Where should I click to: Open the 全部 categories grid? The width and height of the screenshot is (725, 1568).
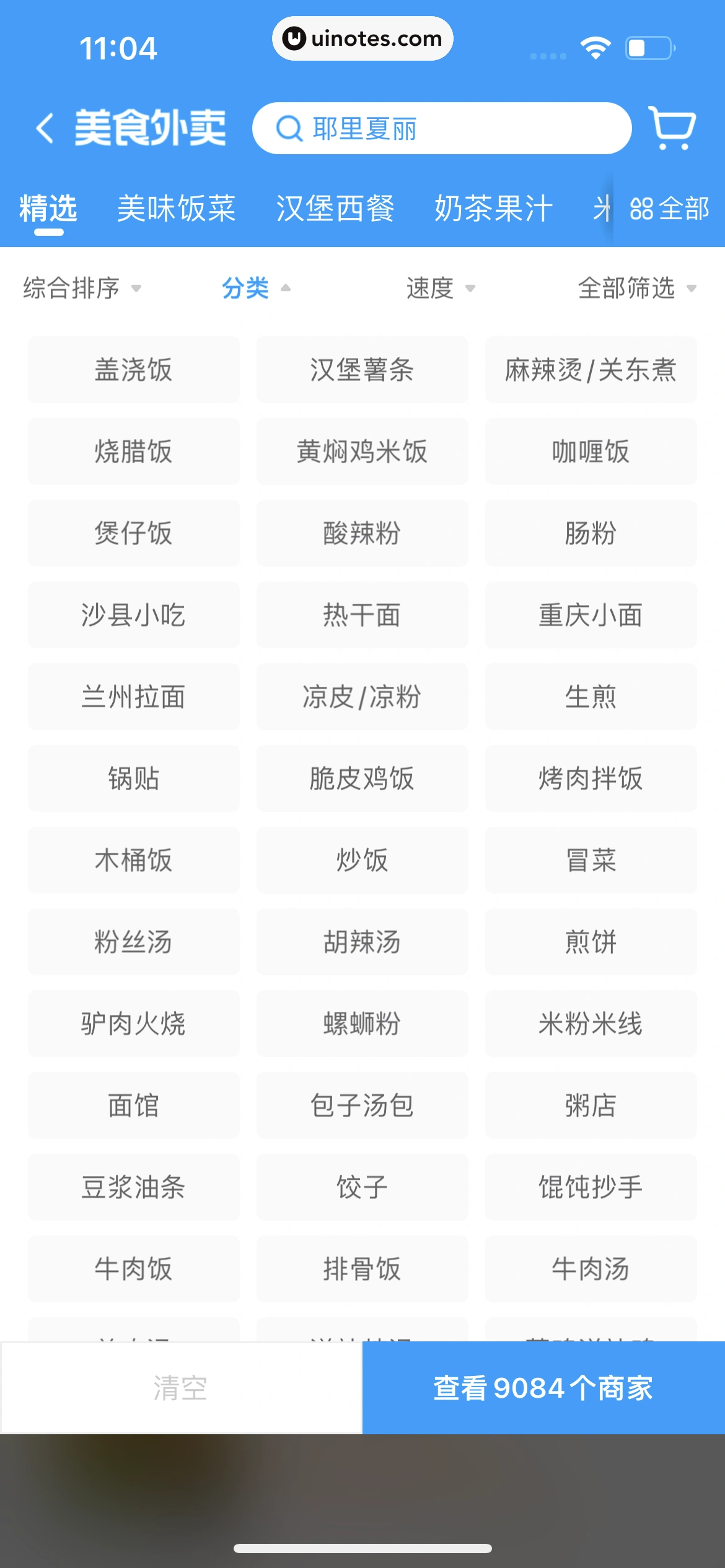(x=669, y=208)
